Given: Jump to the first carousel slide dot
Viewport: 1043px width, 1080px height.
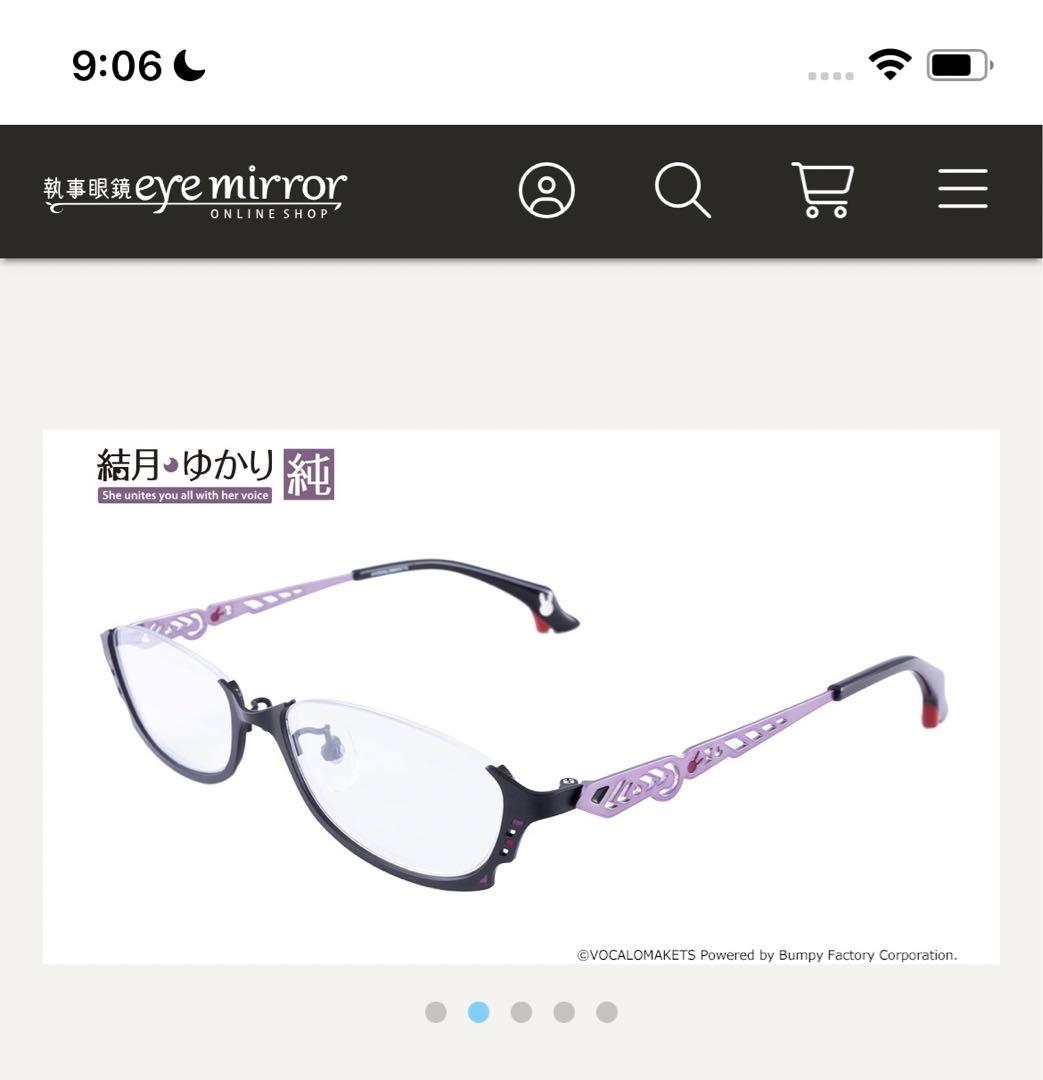Looking at the screenshot, I should point(436,1012).
